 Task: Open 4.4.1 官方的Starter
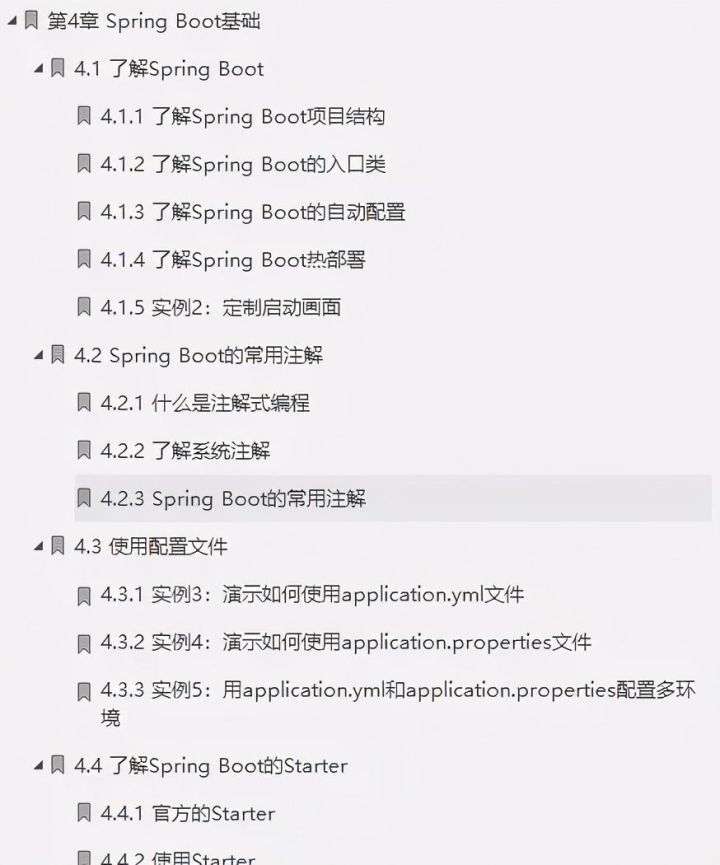coord(187,814)
